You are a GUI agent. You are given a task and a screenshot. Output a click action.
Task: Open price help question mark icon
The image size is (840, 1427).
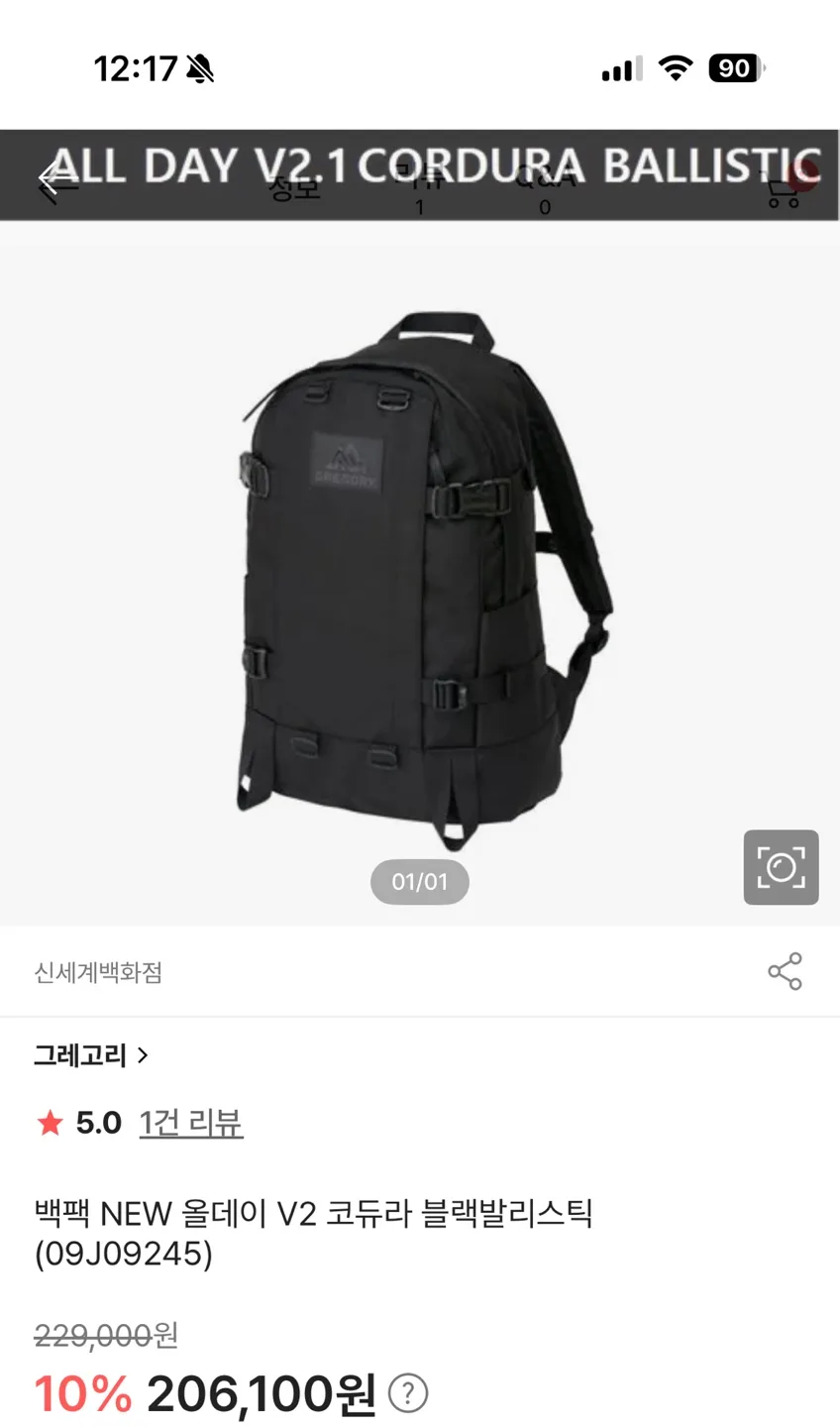point(408,1393)
